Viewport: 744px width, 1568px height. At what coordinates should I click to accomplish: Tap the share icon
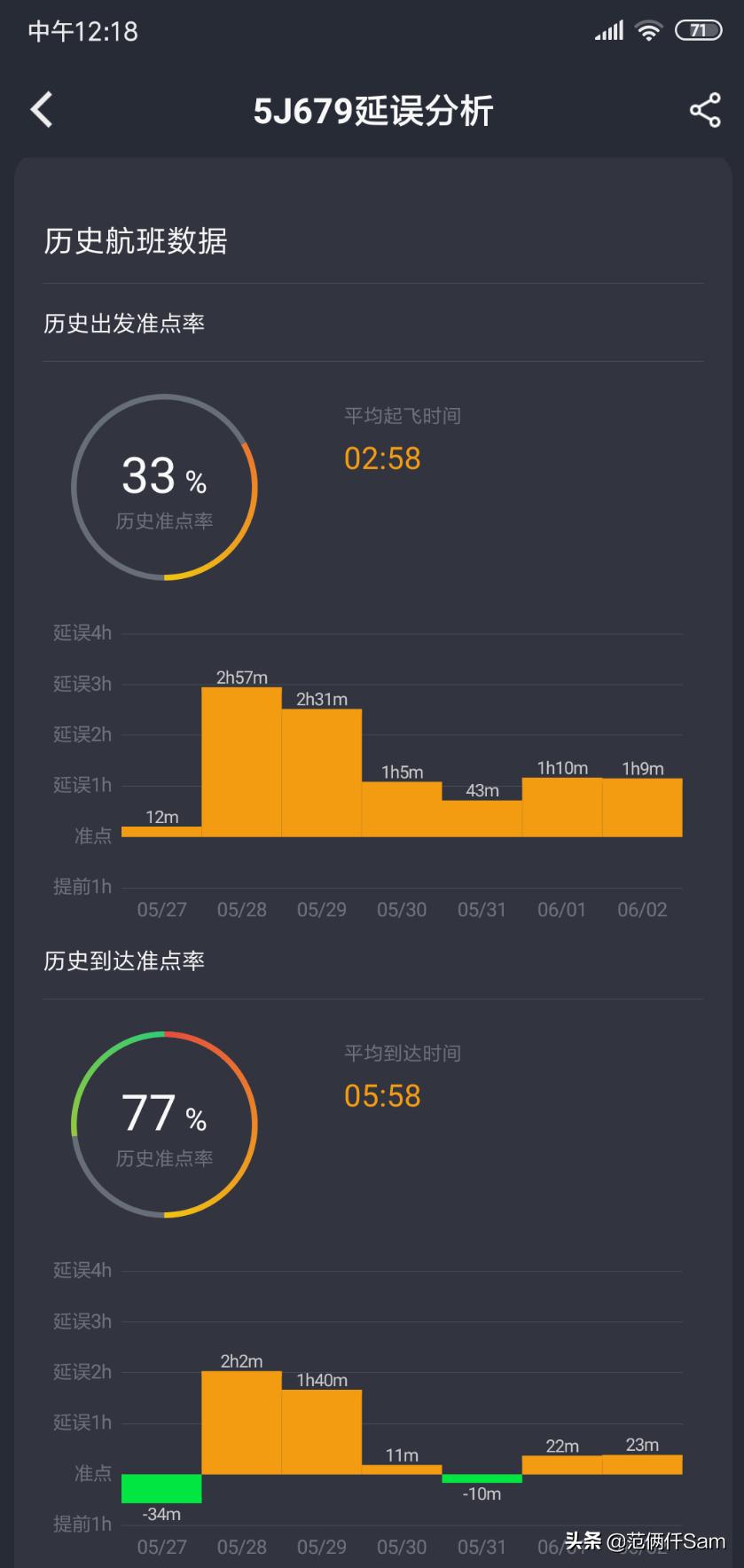point(703,110)
